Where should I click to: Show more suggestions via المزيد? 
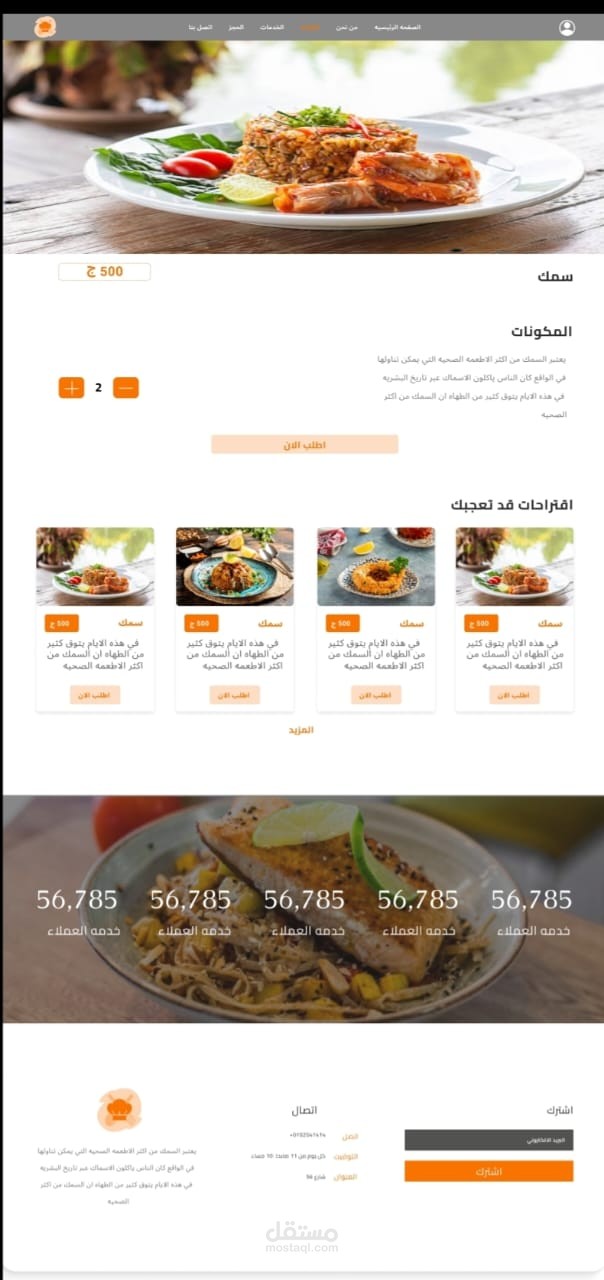[x=301, y=730]
